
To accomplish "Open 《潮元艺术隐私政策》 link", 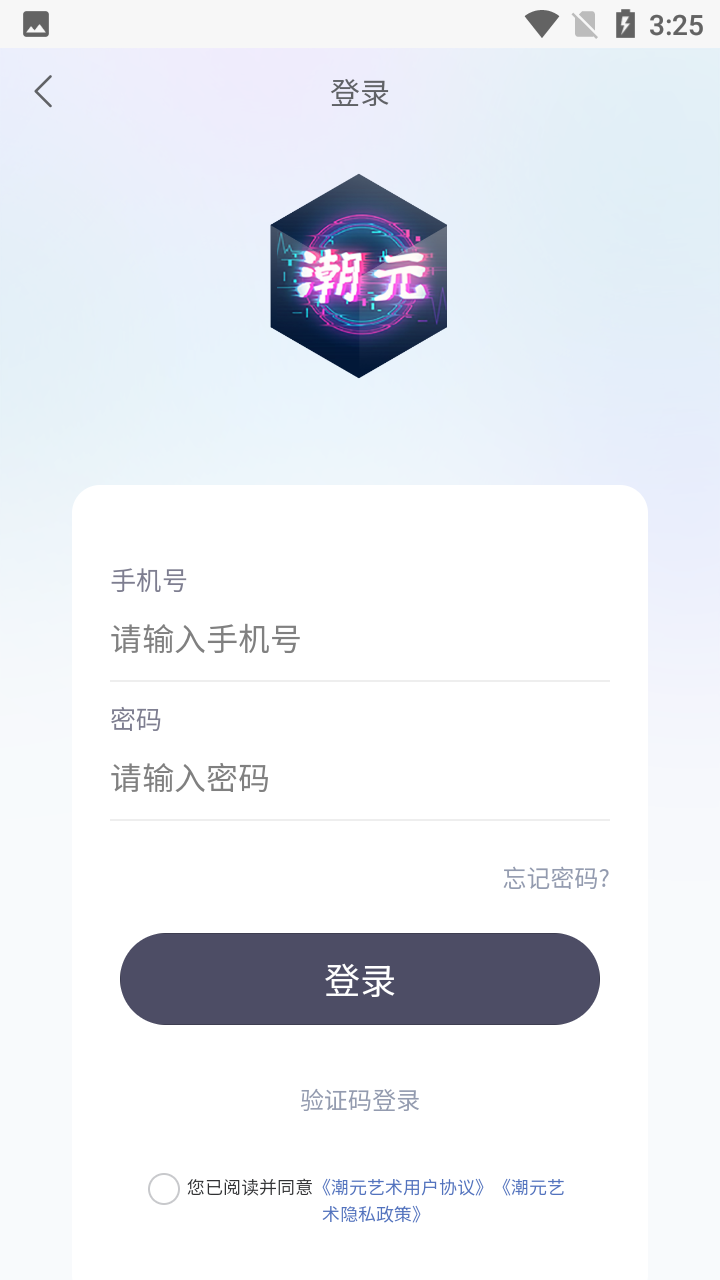I will click(x=443, y=1200).
